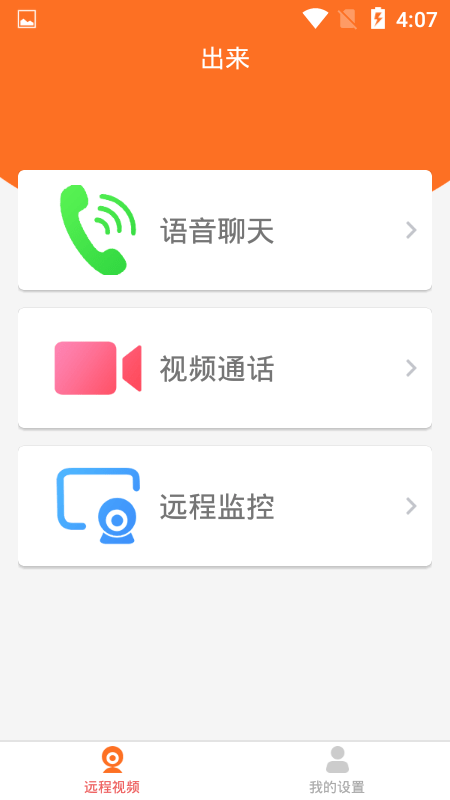Switch to the 远程视频 tab
Screen dimensions: 450x800
pyautogui.click(x=112, y=770)
